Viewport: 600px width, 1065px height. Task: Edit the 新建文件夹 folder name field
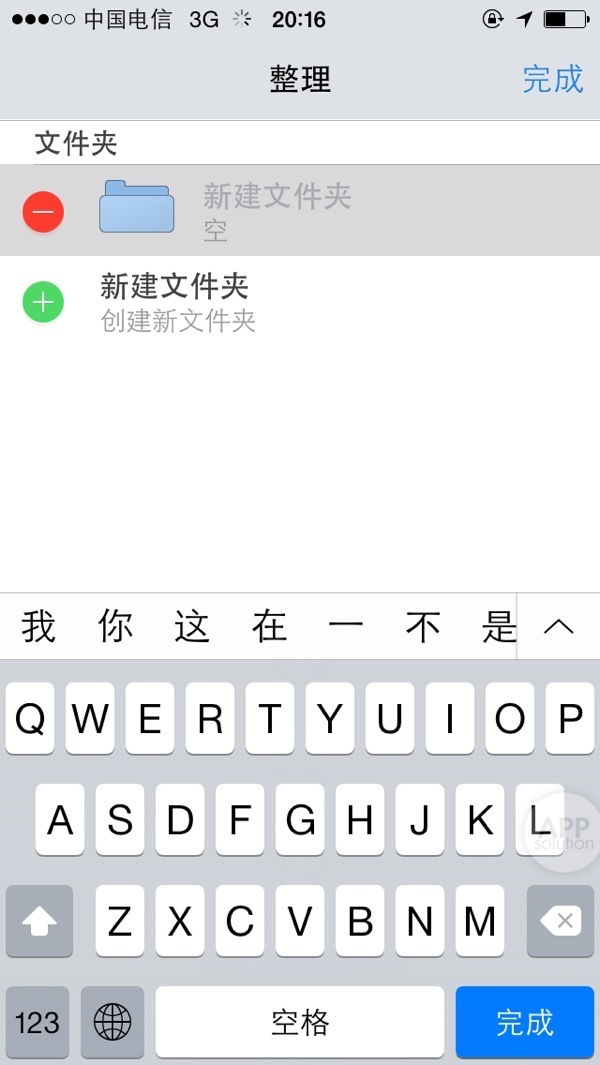pyautogui.click(x=277, y=196)
